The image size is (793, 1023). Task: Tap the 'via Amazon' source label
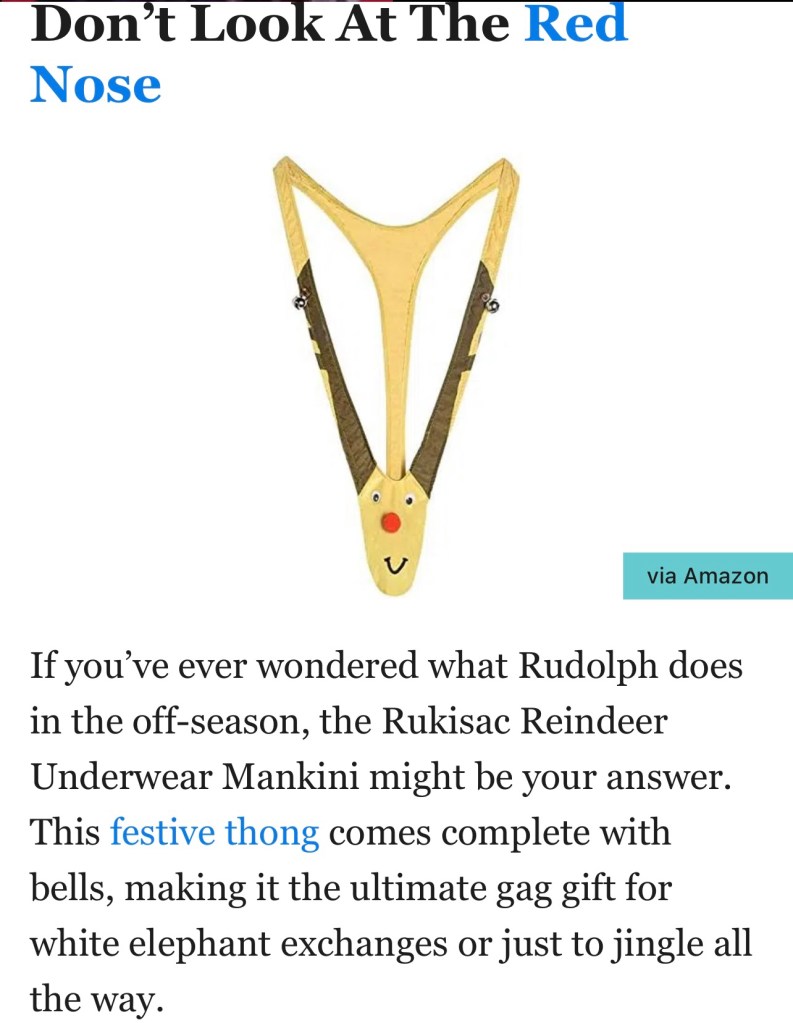(707, 576)
